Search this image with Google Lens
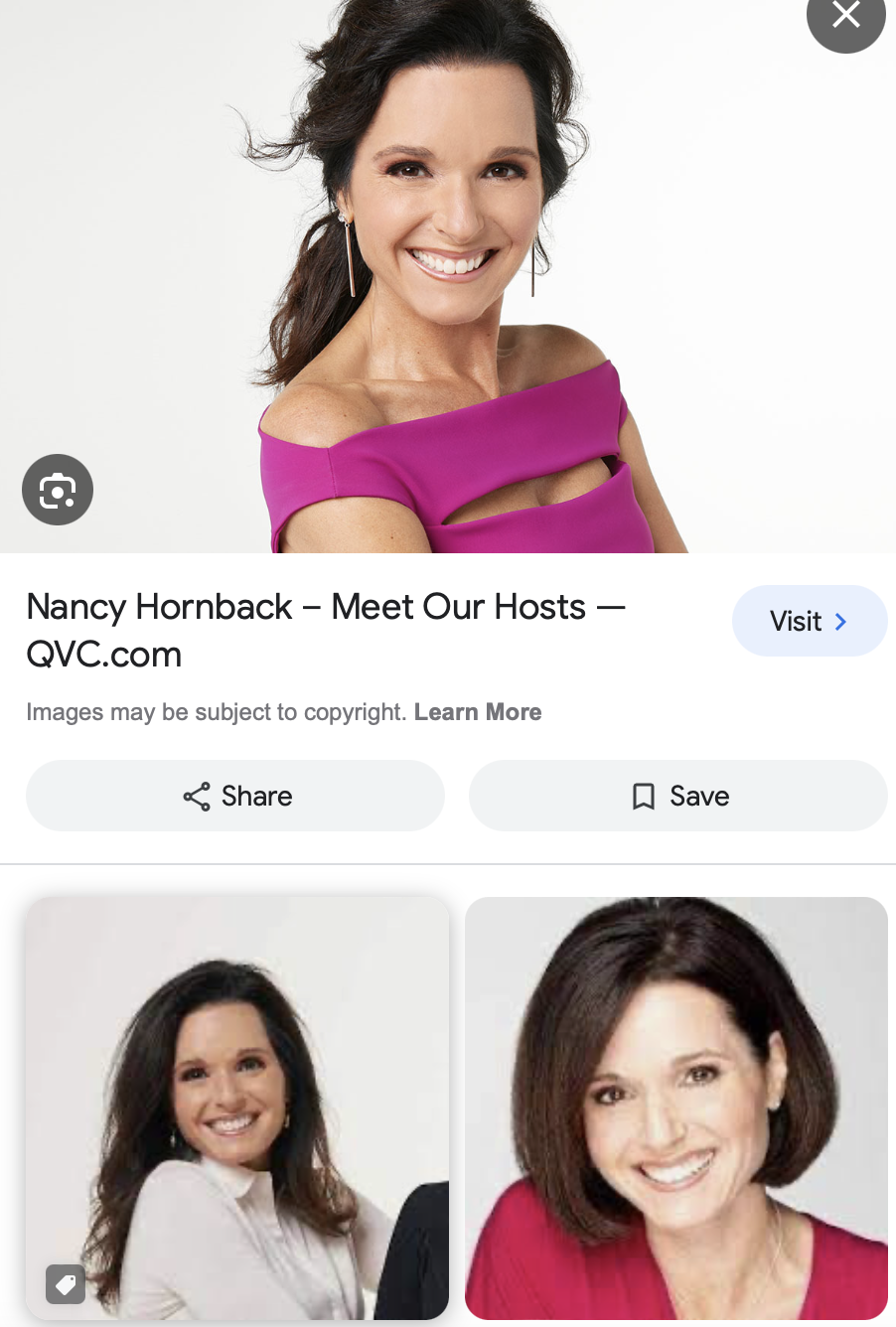The width and height of the screenshot is (896, 1327). 58,490
